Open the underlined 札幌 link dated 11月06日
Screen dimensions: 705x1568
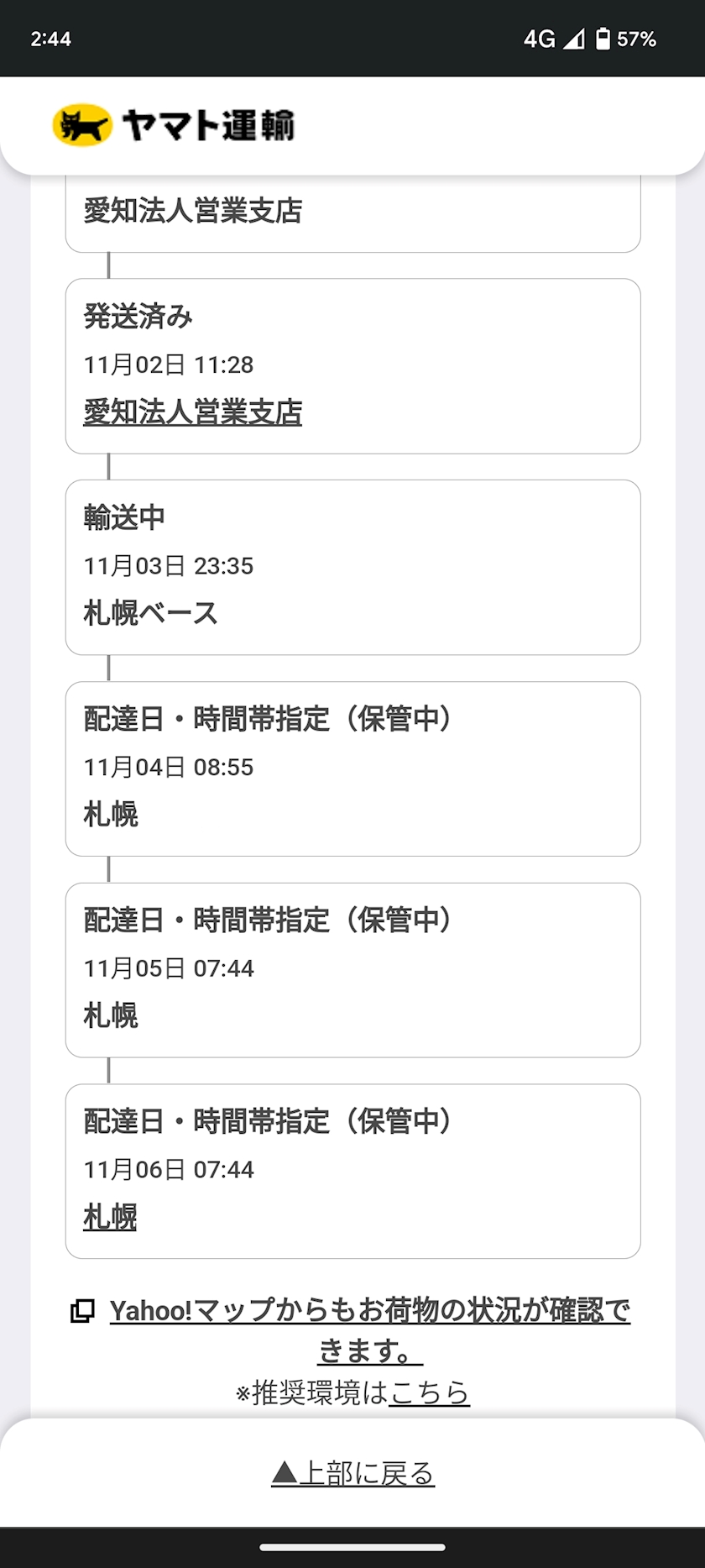click(110, 1217)
